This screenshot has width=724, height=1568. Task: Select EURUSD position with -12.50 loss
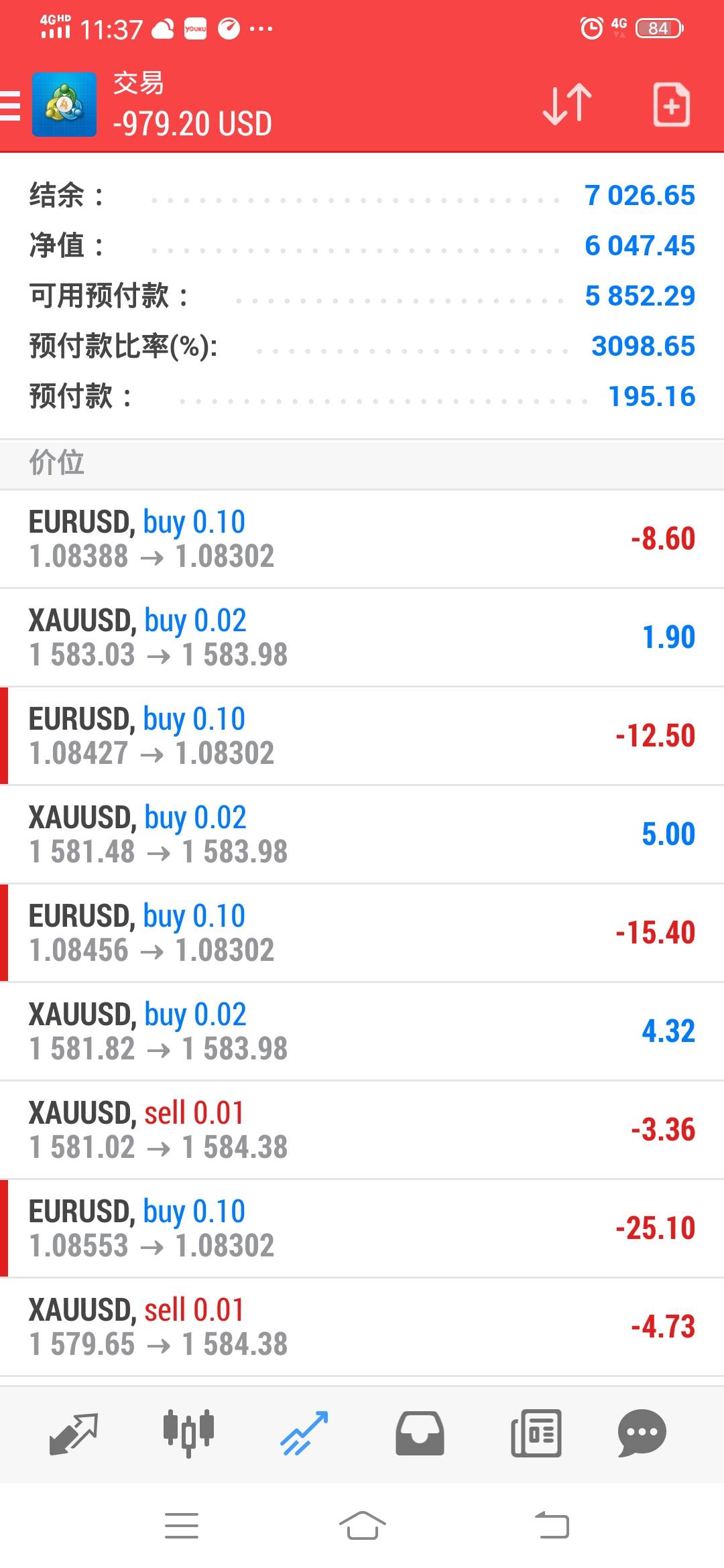coord(362,736)
